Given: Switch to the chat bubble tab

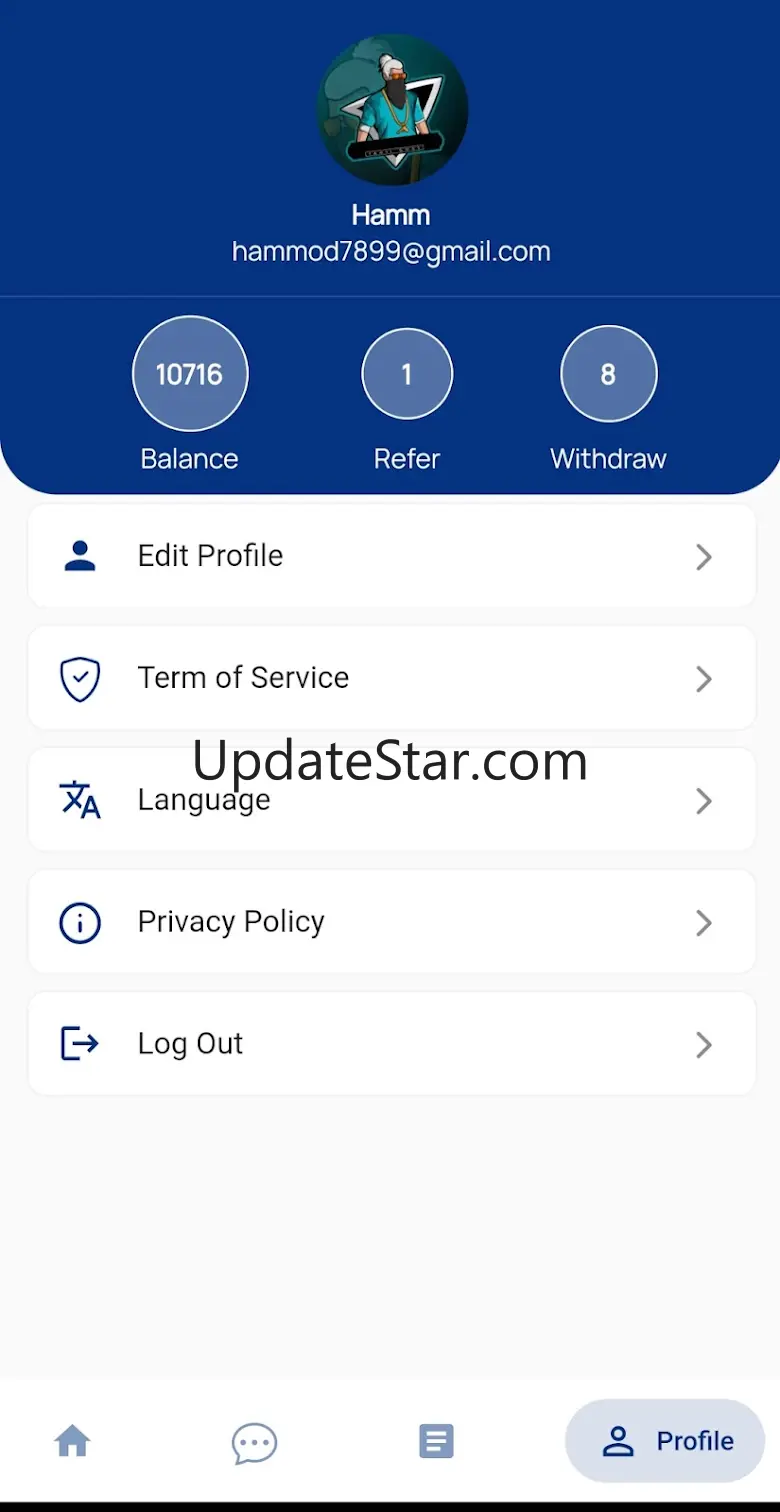Looking at the screenshot, I should 254,1442.
